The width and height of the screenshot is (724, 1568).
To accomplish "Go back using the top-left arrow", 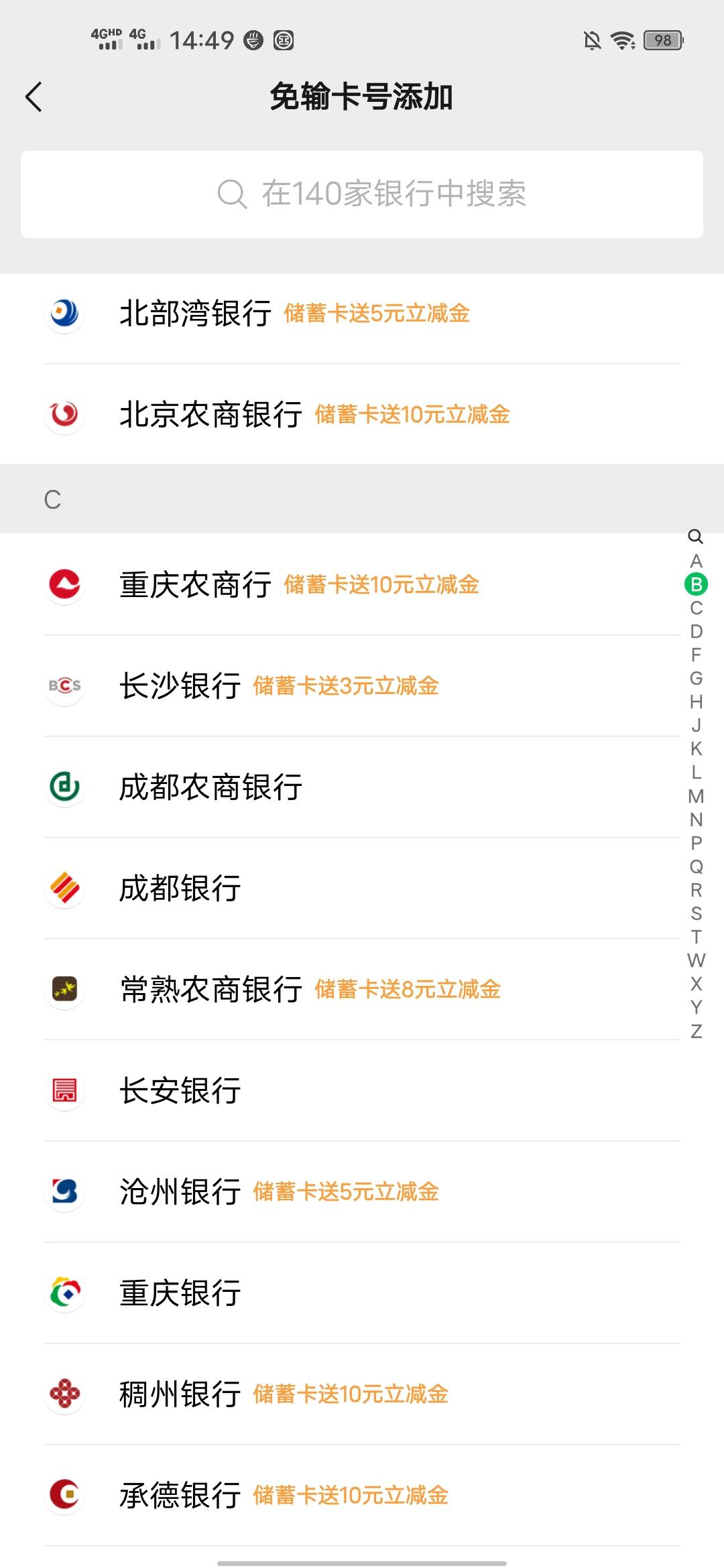I will [34, 97].
